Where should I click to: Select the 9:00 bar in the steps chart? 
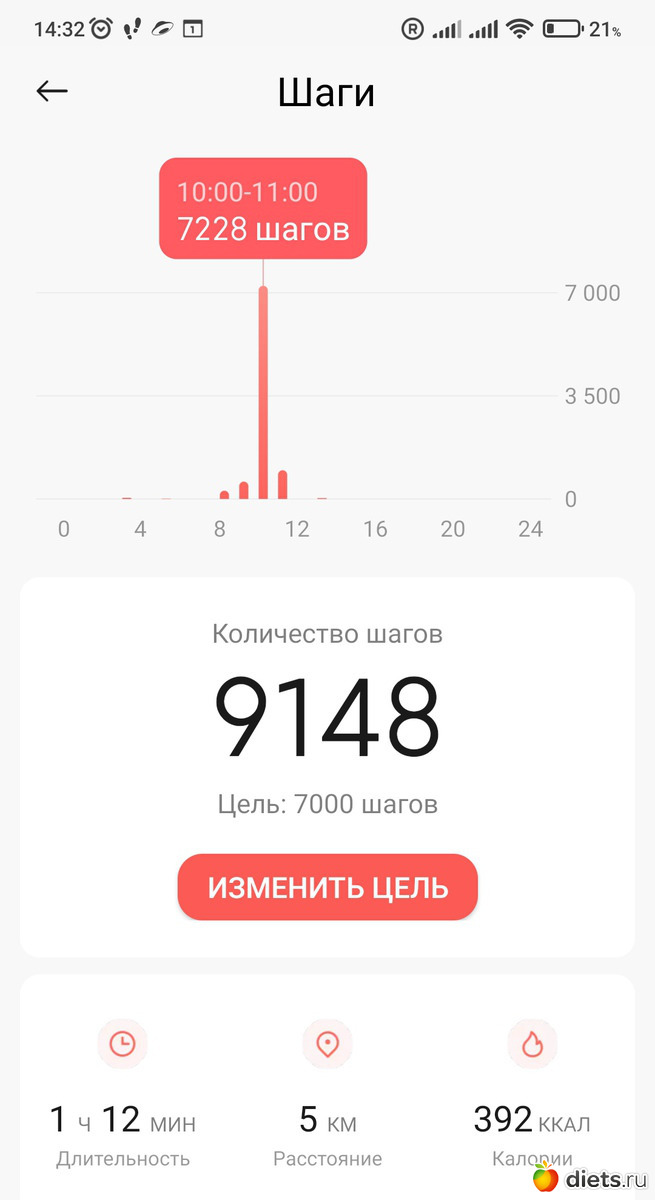pyautogui.click(x=244, y=490)
